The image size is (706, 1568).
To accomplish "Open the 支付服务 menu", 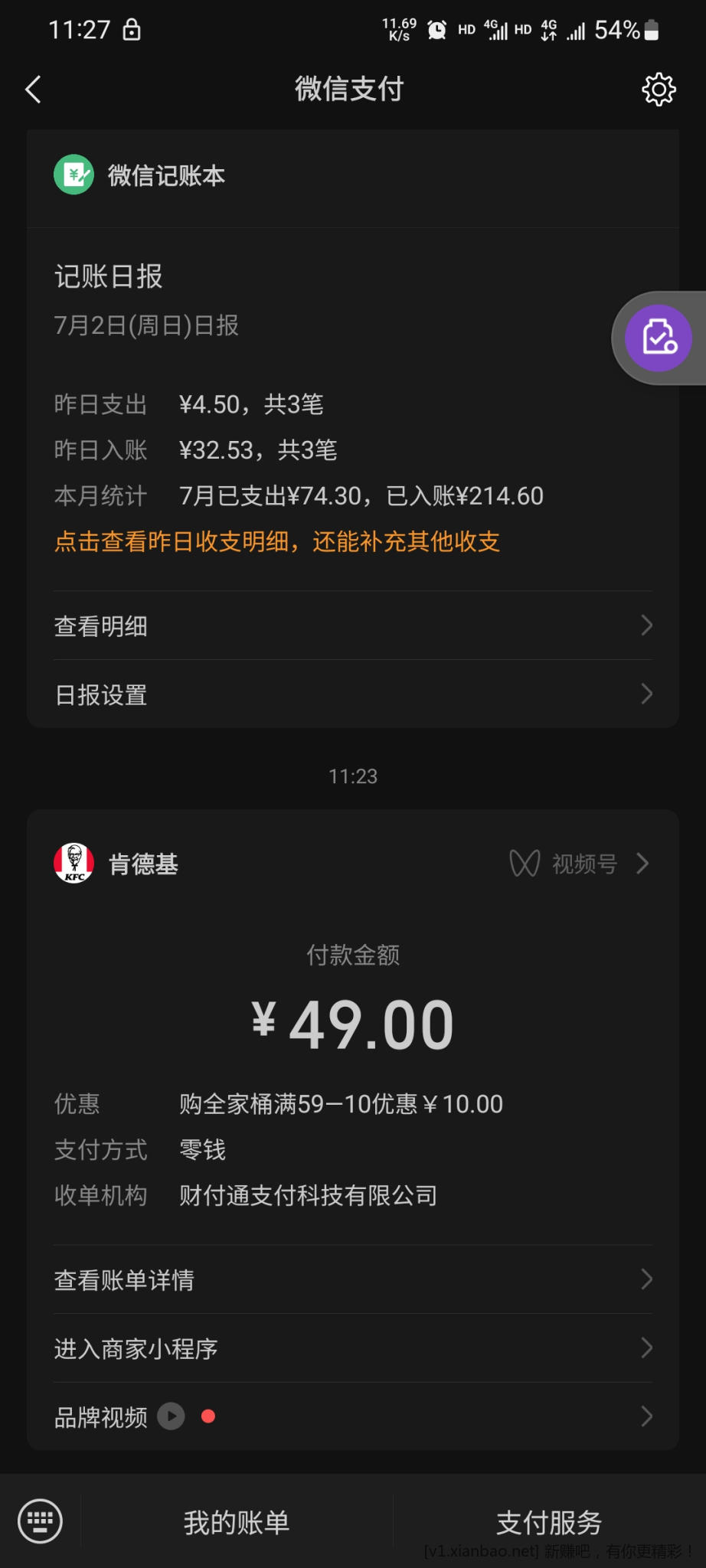I will (x=549, y=1522).
